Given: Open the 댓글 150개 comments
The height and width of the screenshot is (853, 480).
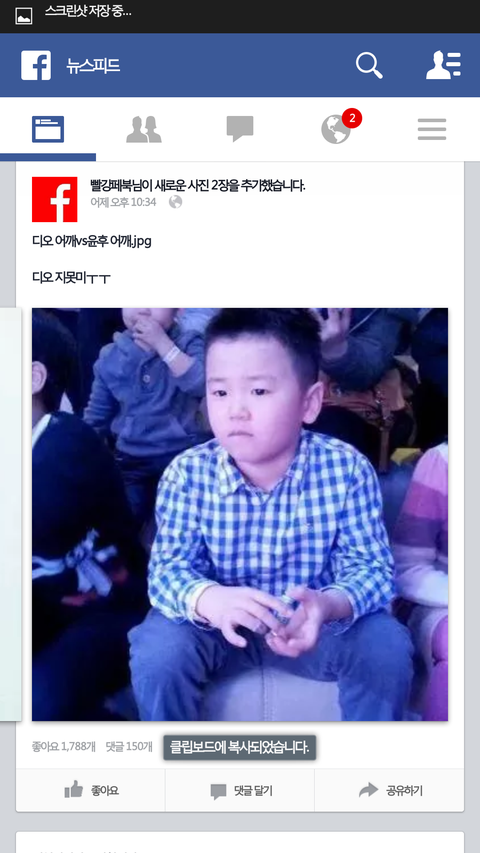Looking at the screenshot, I should pyautogui.click(x=129, y=747).
